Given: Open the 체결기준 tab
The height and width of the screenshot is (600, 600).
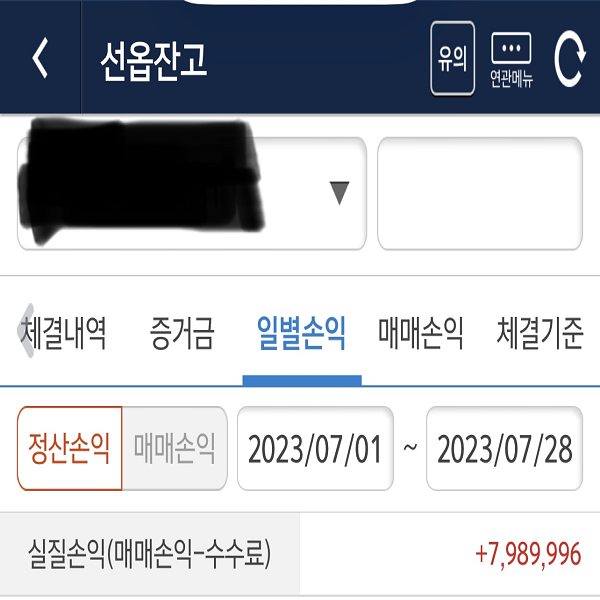Looking at the screenshot, I should point(540,333).
